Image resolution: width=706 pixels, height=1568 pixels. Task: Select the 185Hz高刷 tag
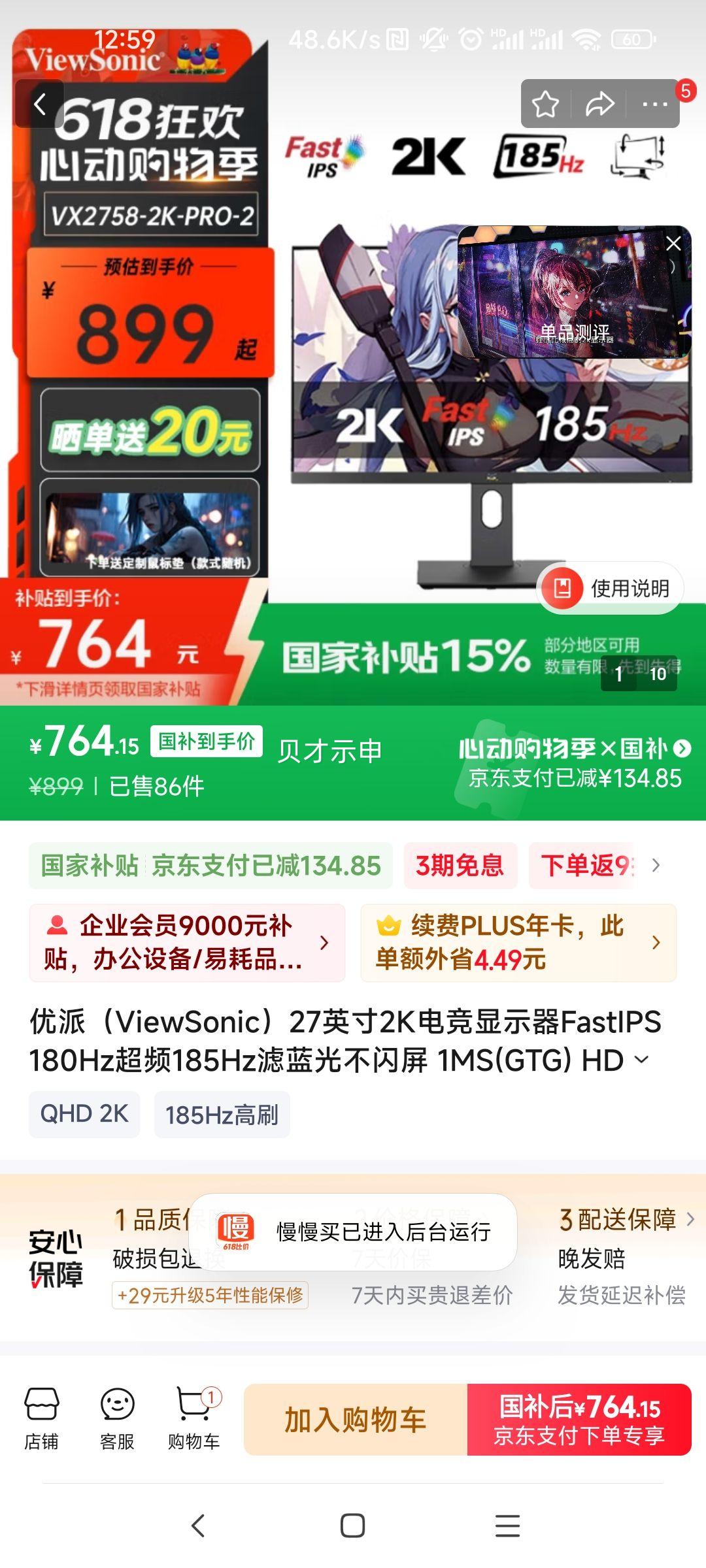click(222, 1114)
